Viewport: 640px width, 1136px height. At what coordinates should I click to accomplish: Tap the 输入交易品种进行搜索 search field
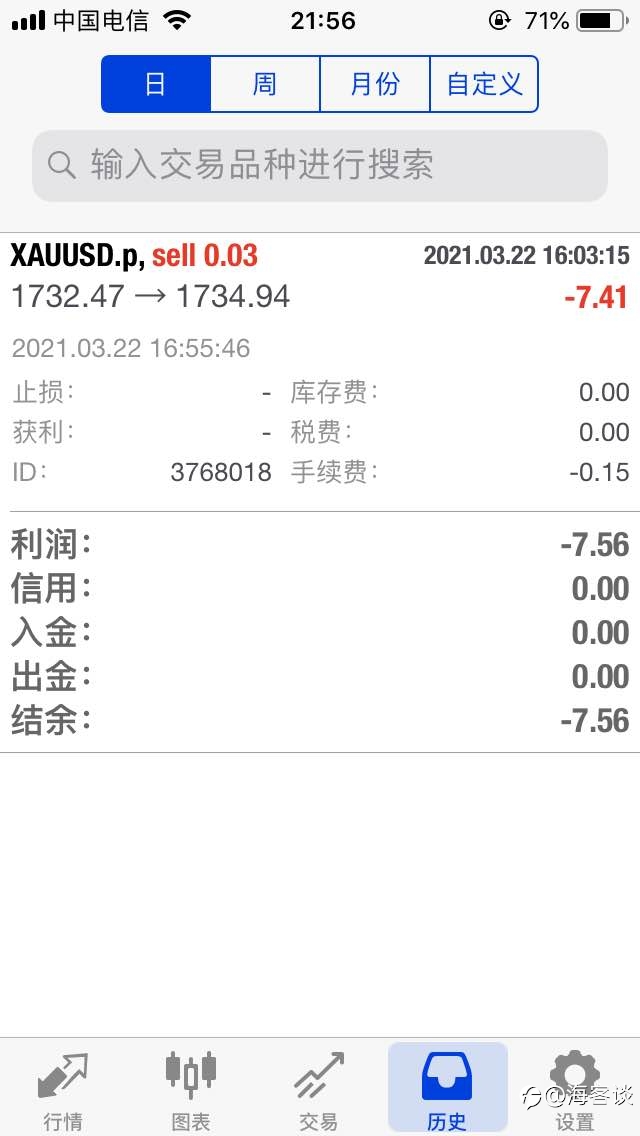[x=320, y=165]
